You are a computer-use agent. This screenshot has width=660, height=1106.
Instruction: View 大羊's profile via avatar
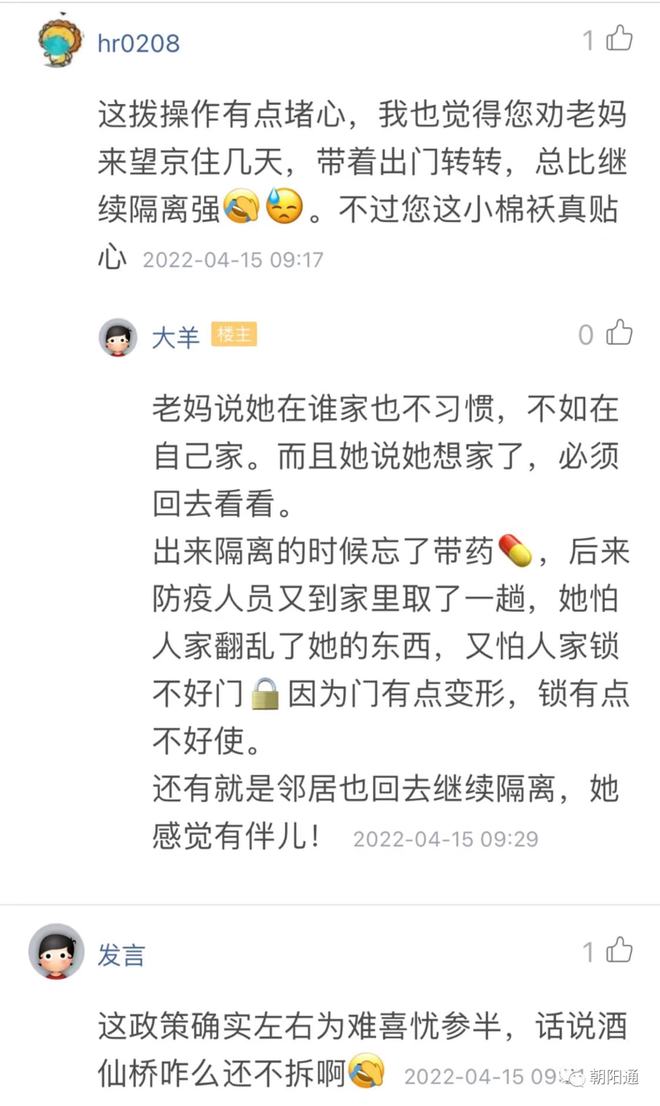(118, 337)
